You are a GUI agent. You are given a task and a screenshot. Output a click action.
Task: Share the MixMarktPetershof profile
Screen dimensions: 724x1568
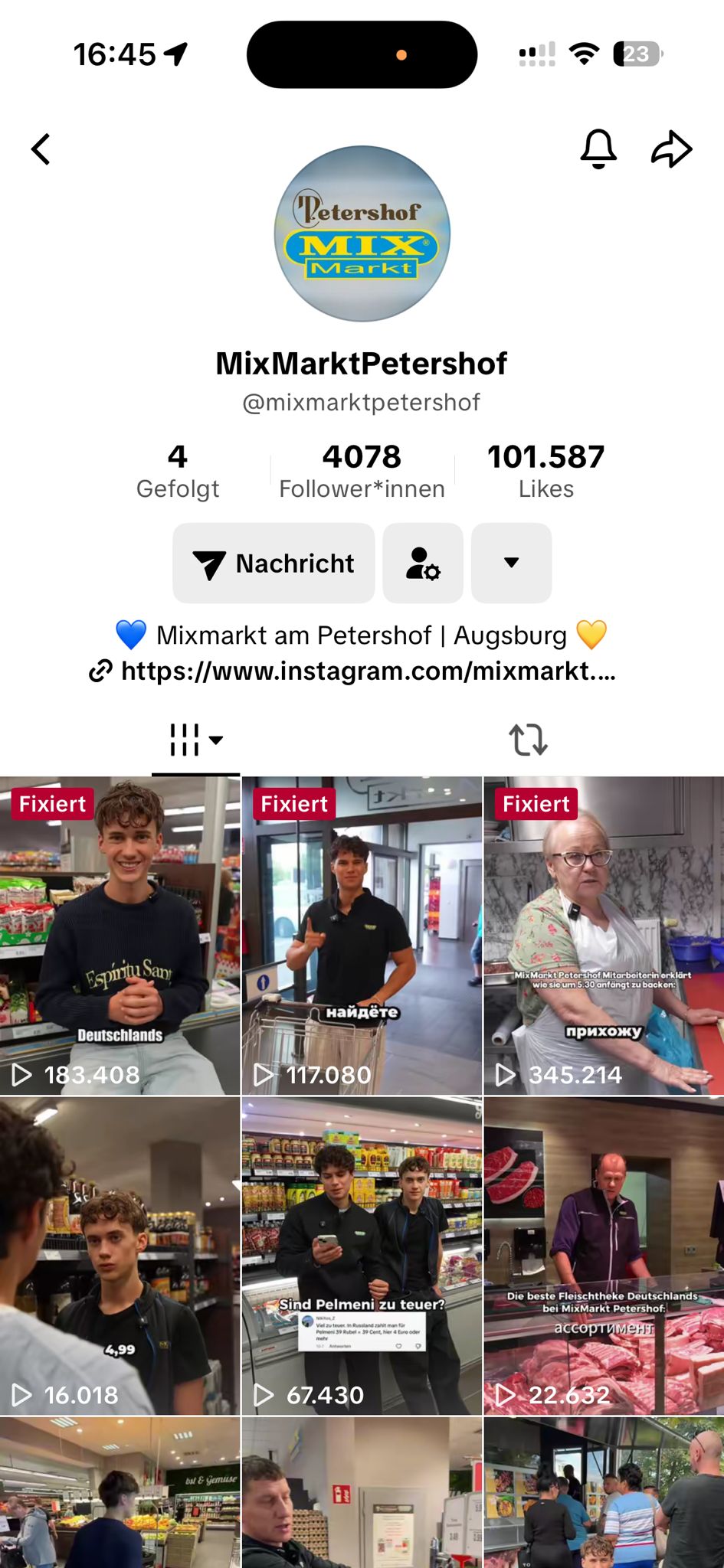click(671, 149)
